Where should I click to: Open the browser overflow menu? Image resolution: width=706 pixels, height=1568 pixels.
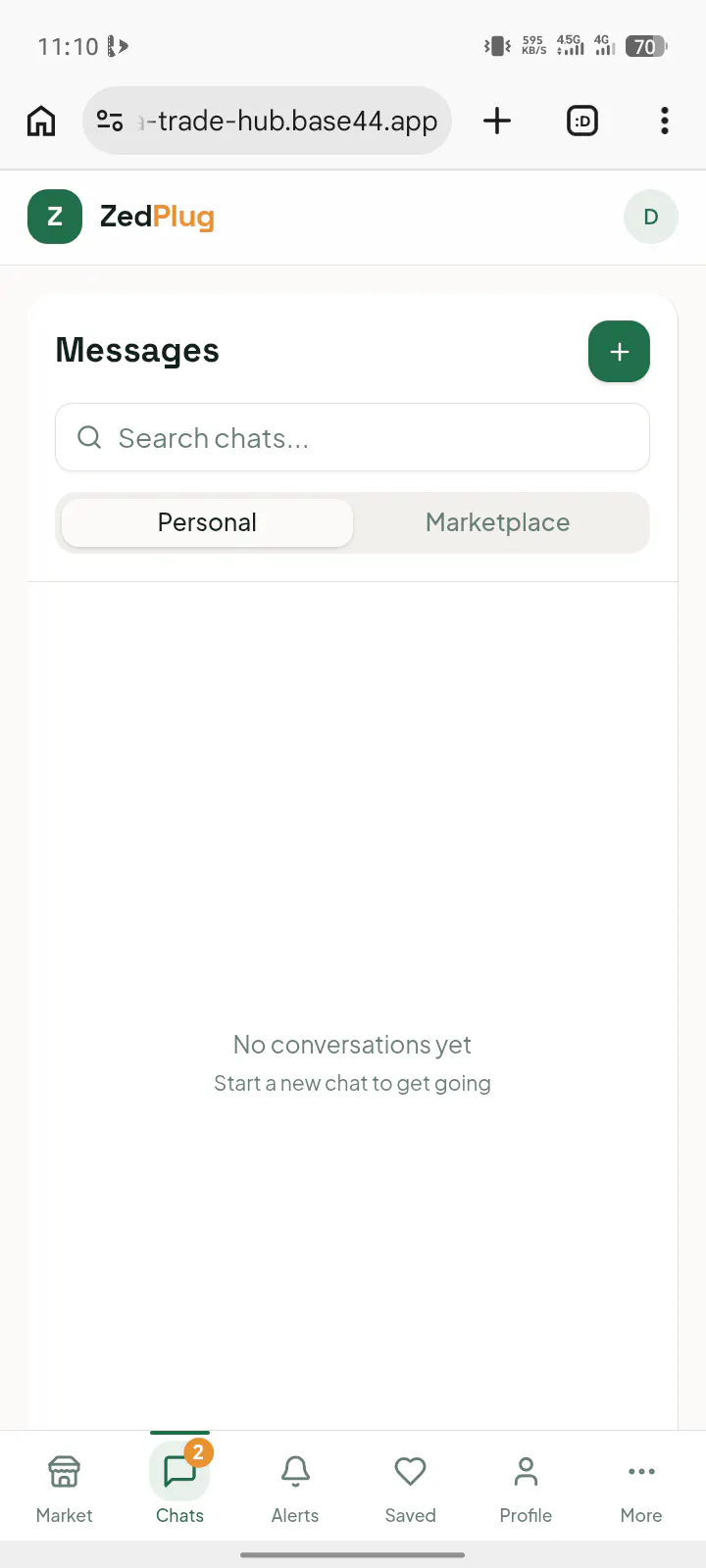pyautogui.click(x=665, y=121)
